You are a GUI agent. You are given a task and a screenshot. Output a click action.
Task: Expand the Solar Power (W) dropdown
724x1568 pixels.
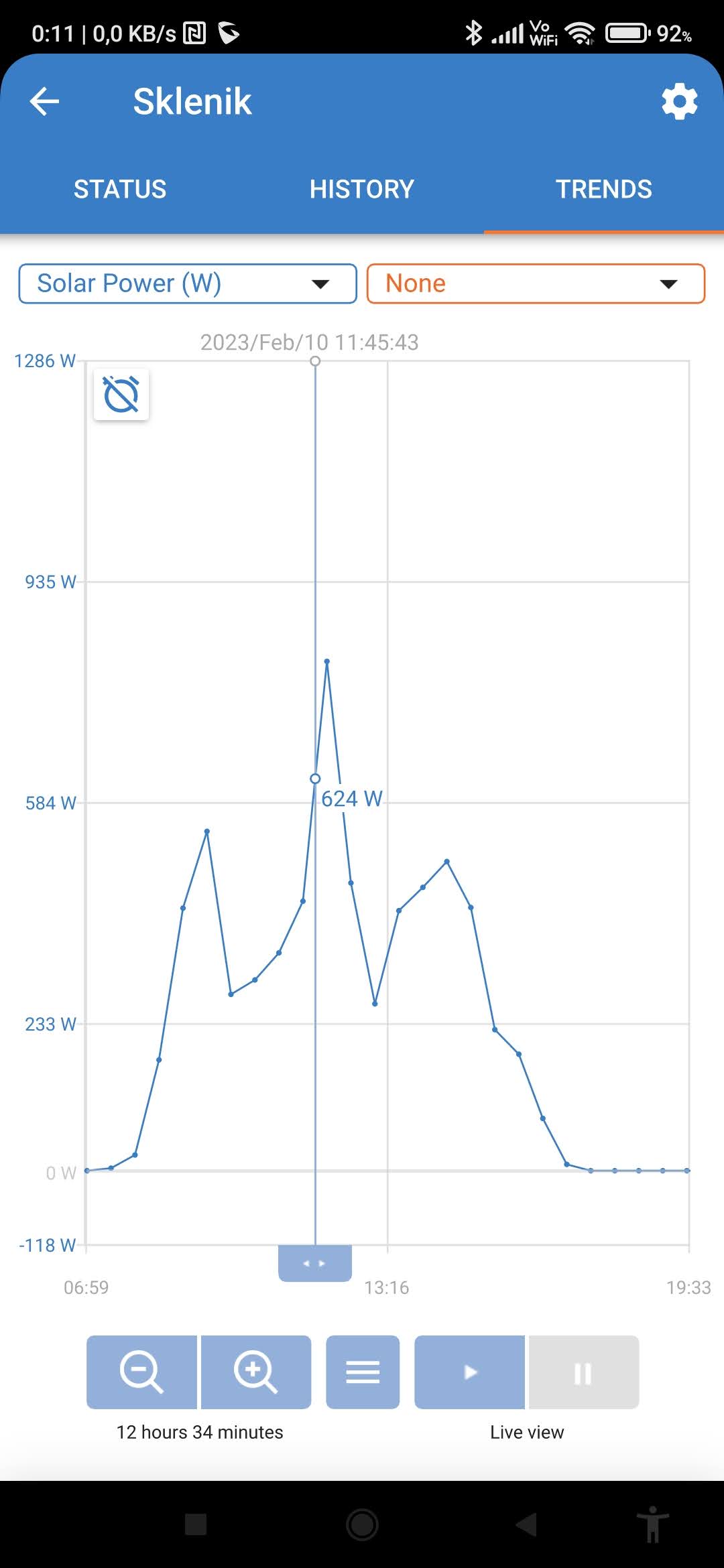(188, 283)
